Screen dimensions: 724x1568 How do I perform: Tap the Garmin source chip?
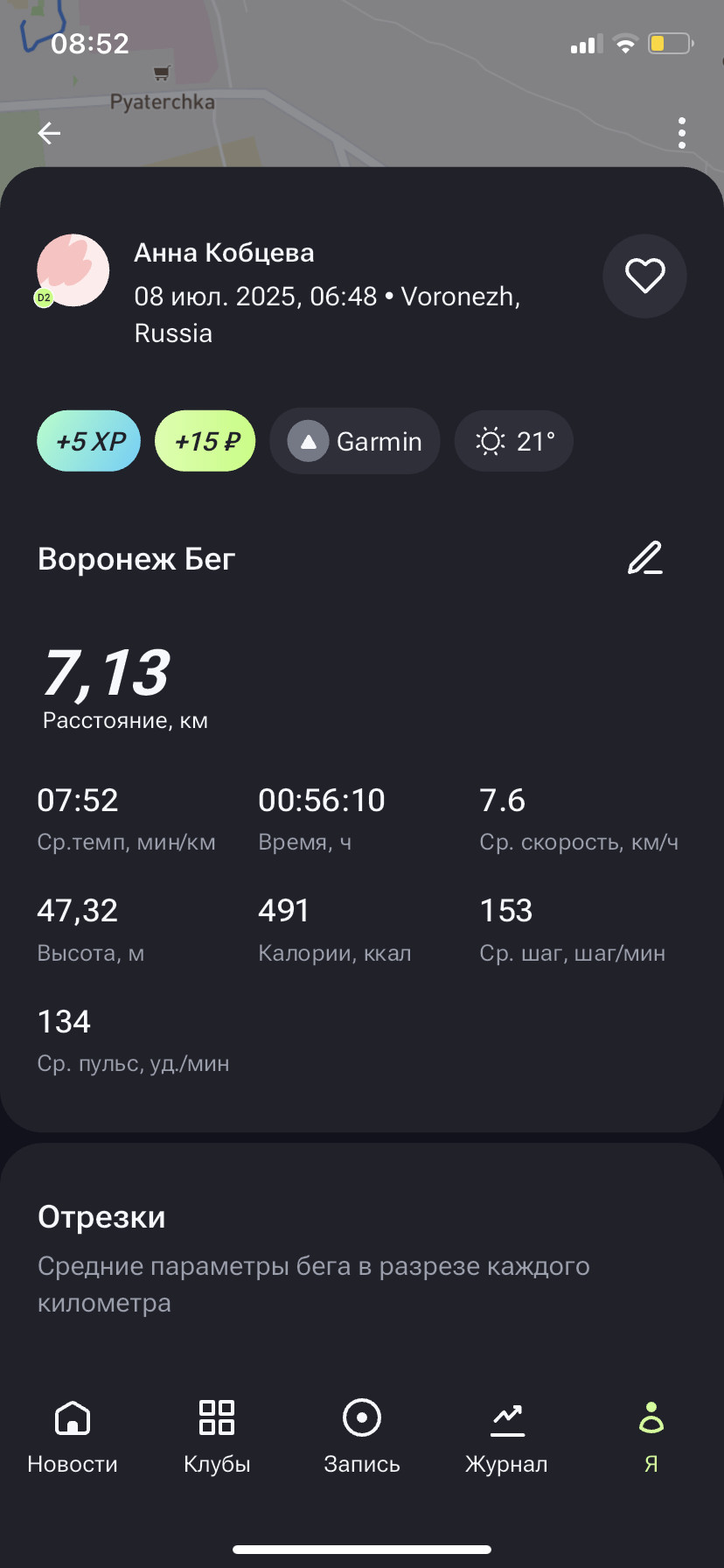[354, 441]
